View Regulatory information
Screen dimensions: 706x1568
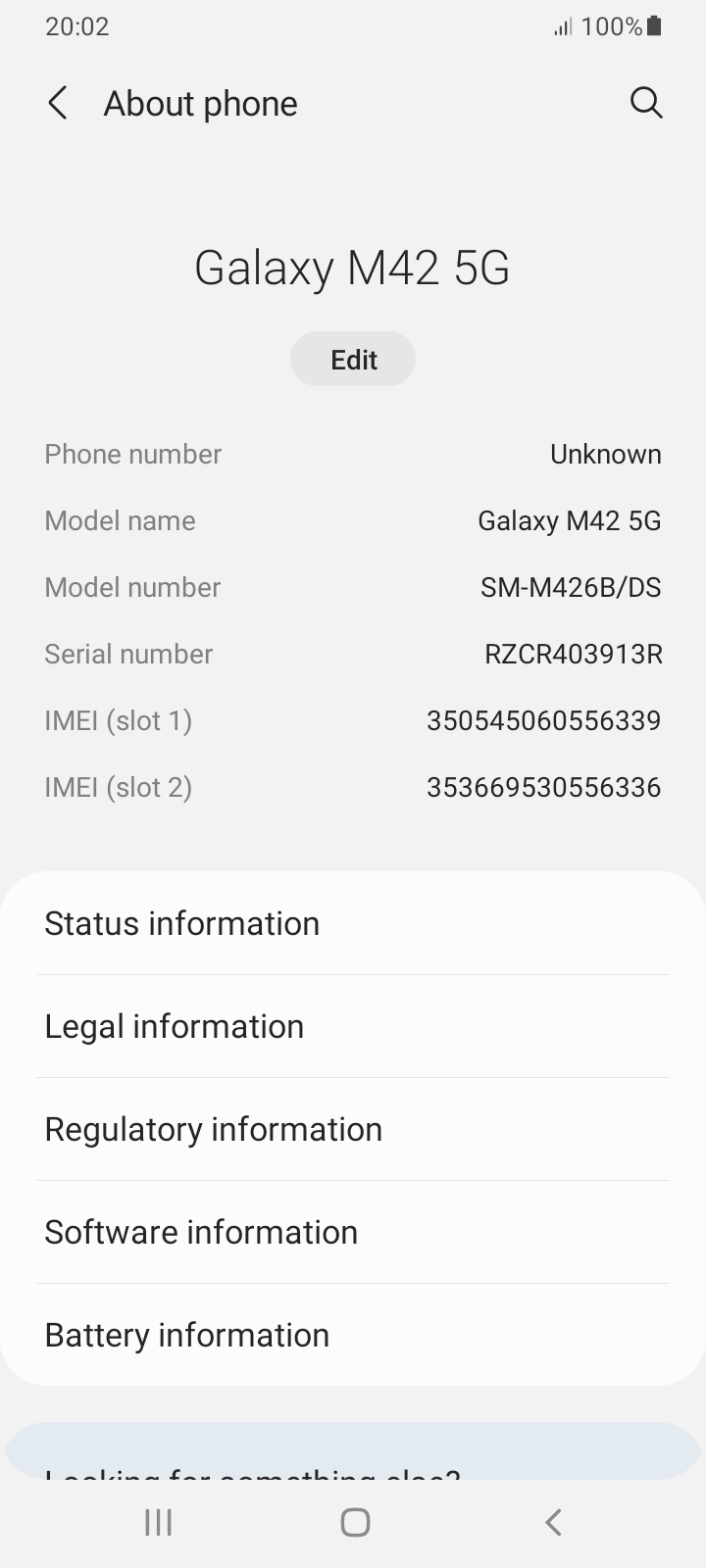click(353, 1129)
